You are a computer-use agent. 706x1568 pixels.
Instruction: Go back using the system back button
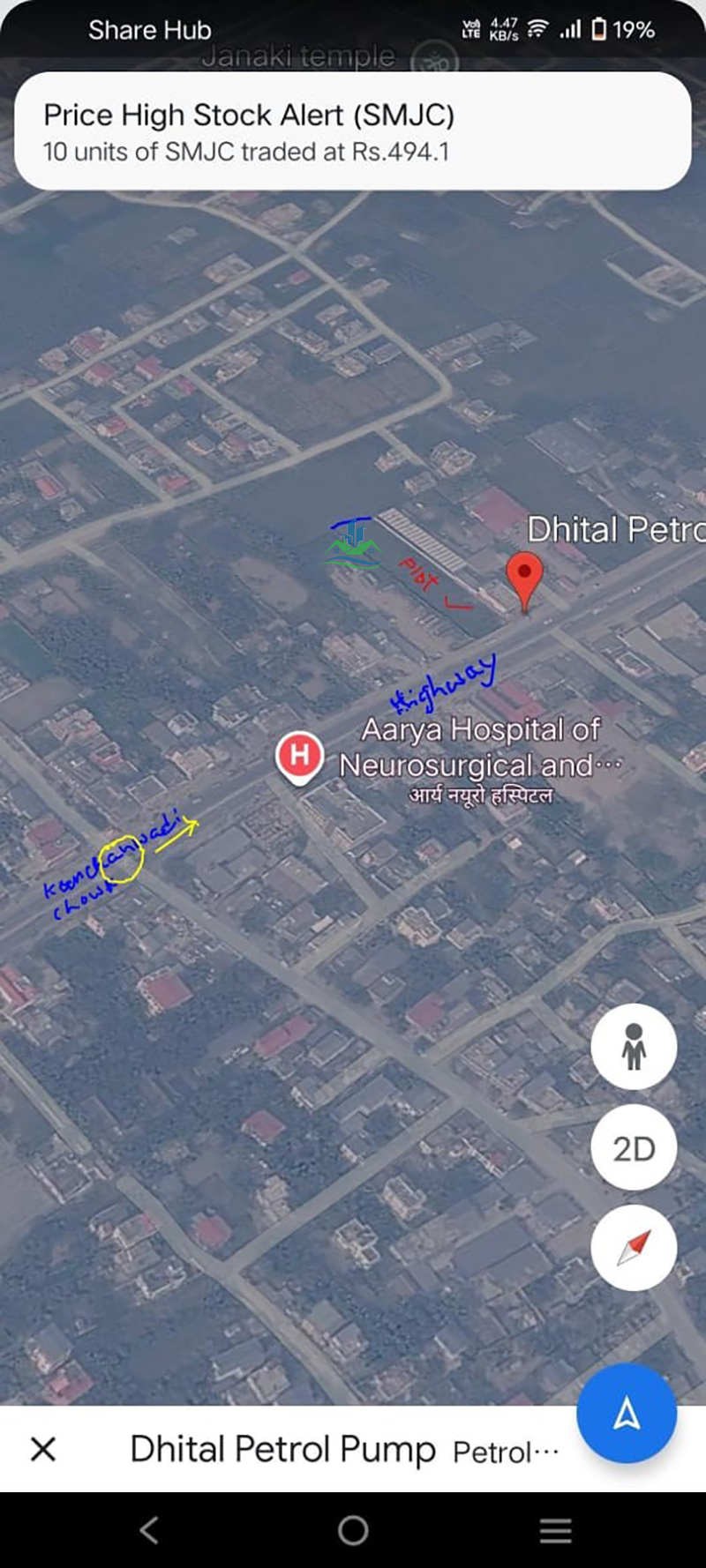point(150,1530)
